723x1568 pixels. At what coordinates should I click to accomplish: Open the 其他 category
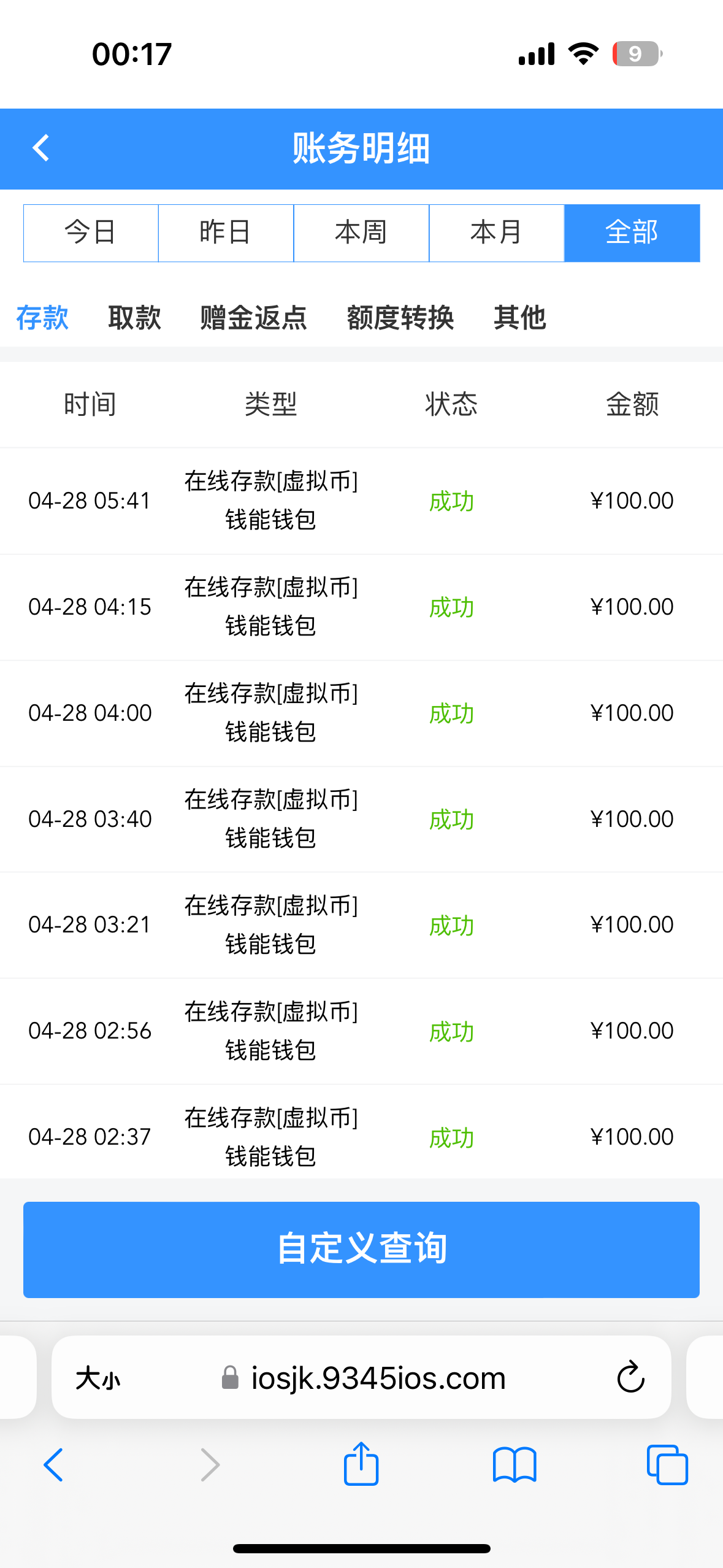click(520, 318)
